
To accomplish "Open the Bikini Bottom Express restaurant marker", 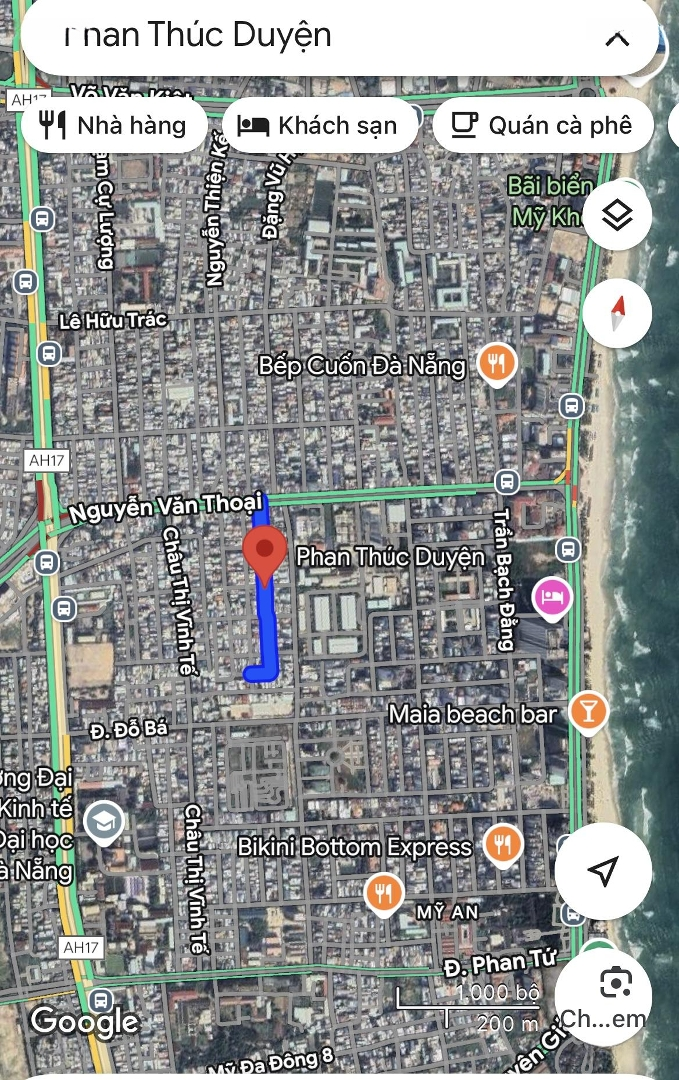I will coord(503,845).
